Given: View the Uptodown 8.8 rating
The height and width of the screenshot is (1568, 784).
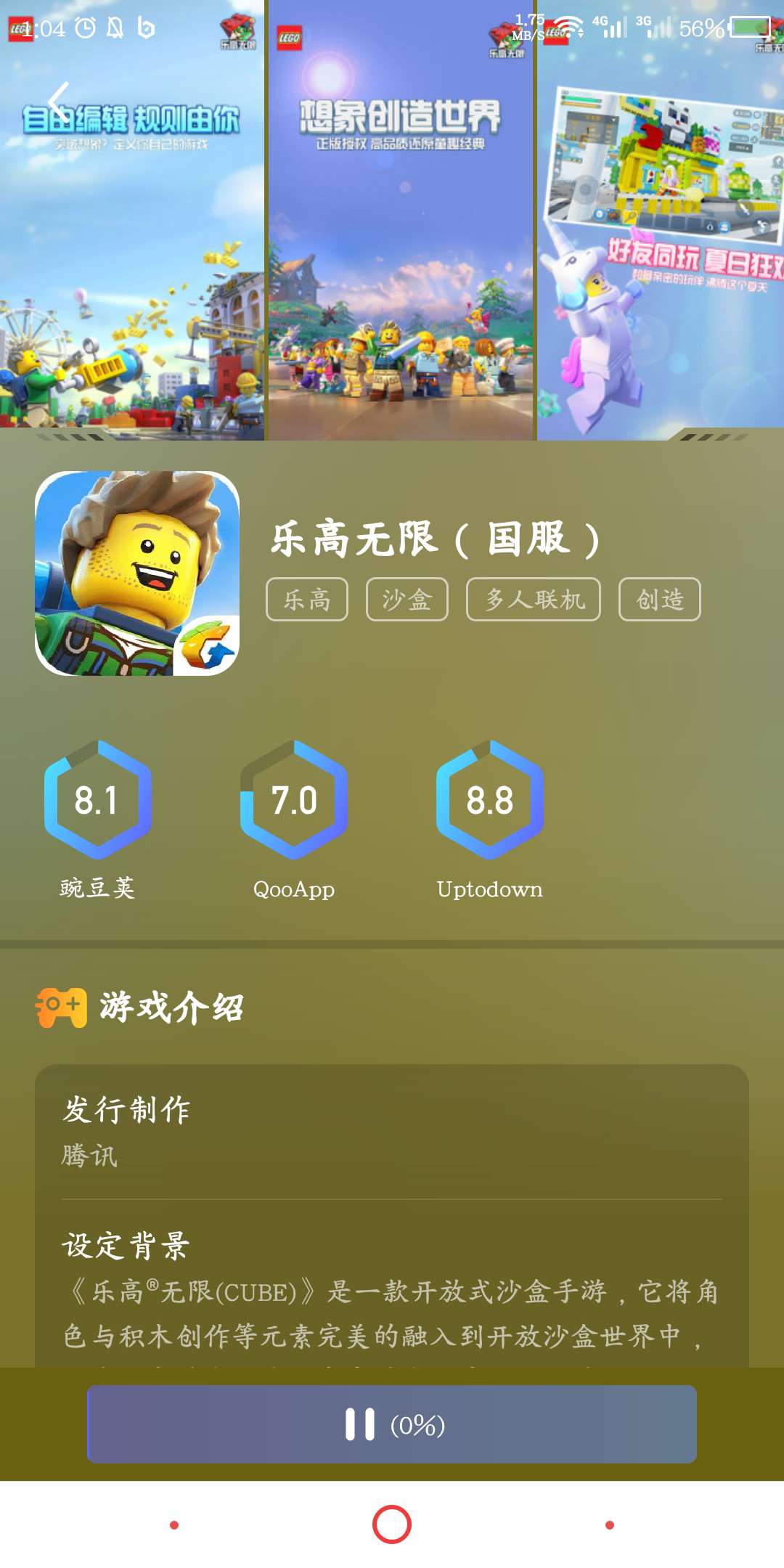Looking at the screenshot, I should [490, 801].
